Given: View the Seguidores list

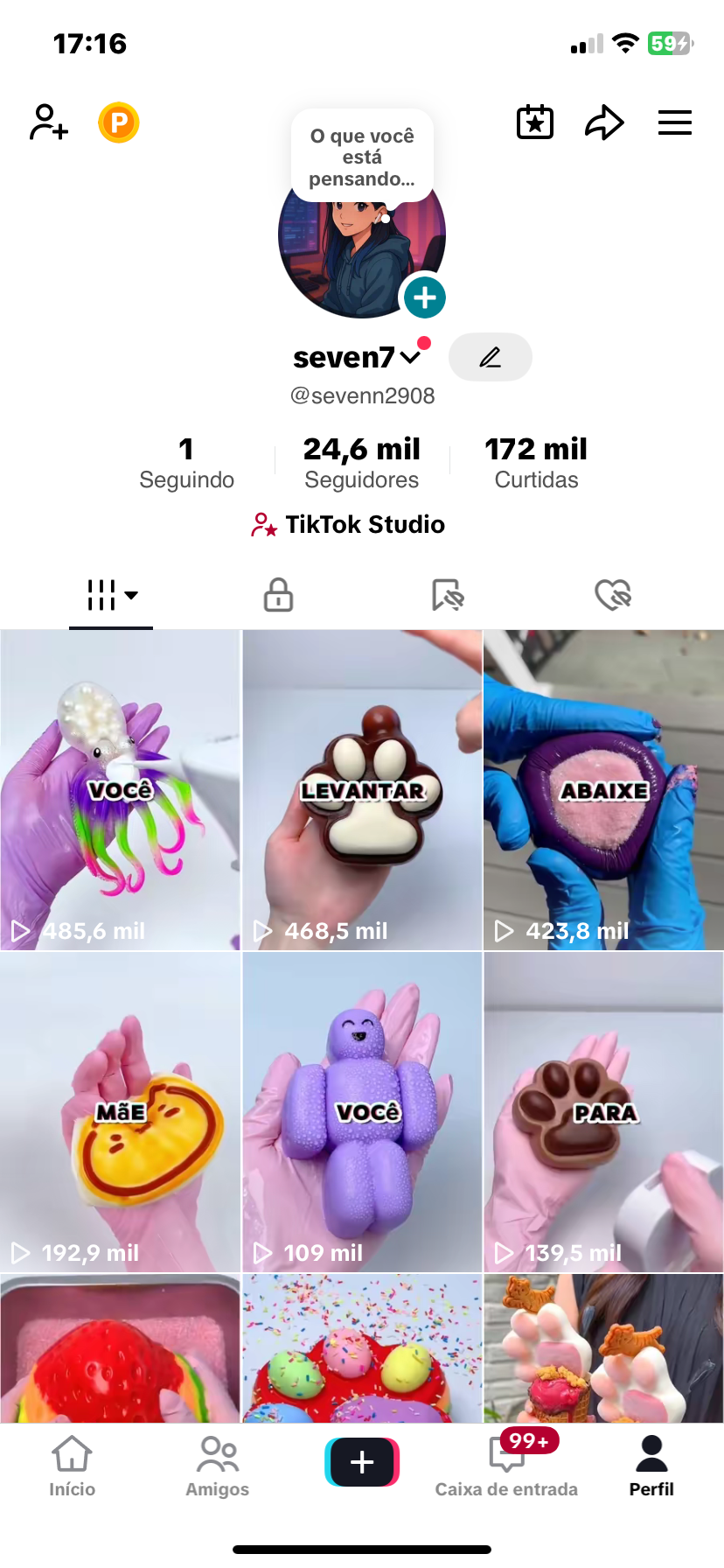Looking at the screenshot, I should 362,463.
